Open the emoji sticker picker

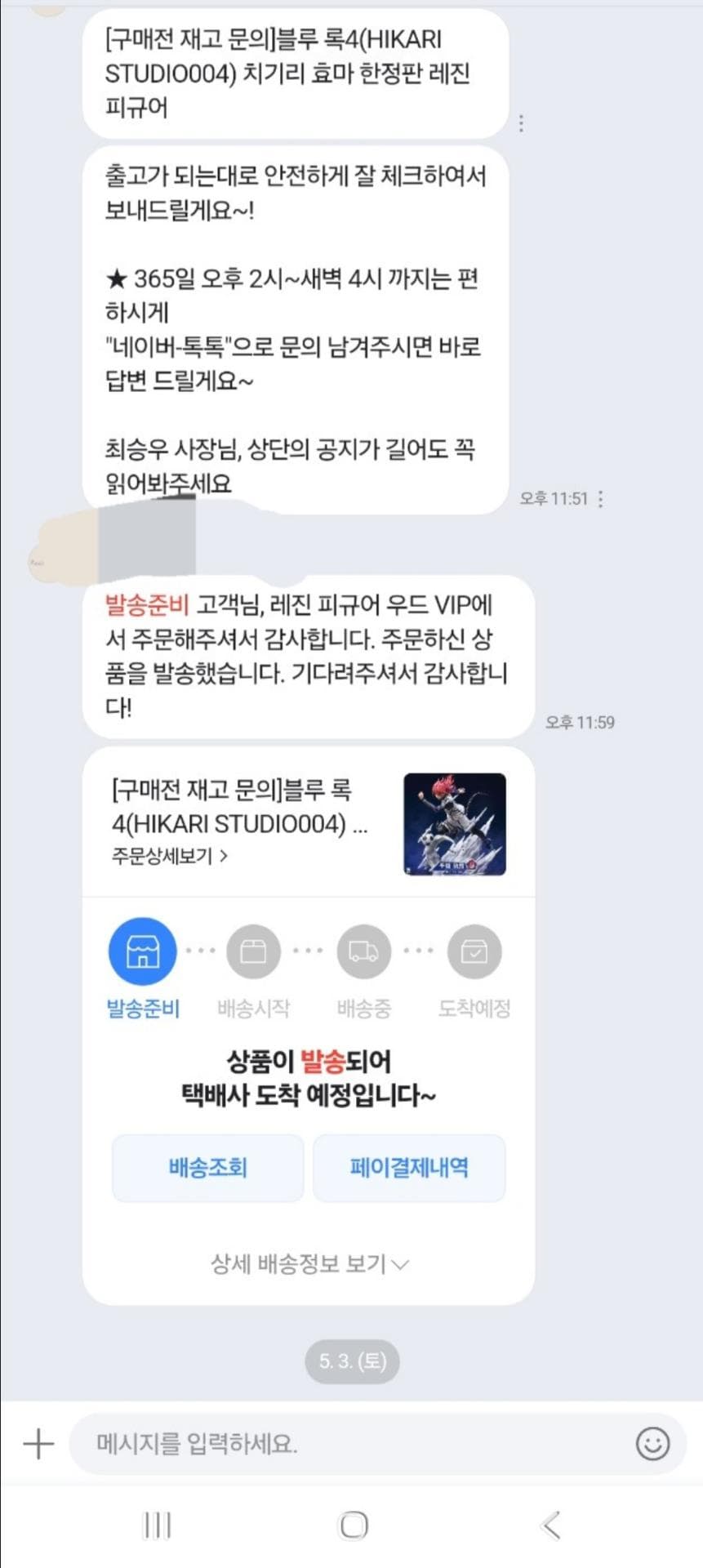[652, 1443]
